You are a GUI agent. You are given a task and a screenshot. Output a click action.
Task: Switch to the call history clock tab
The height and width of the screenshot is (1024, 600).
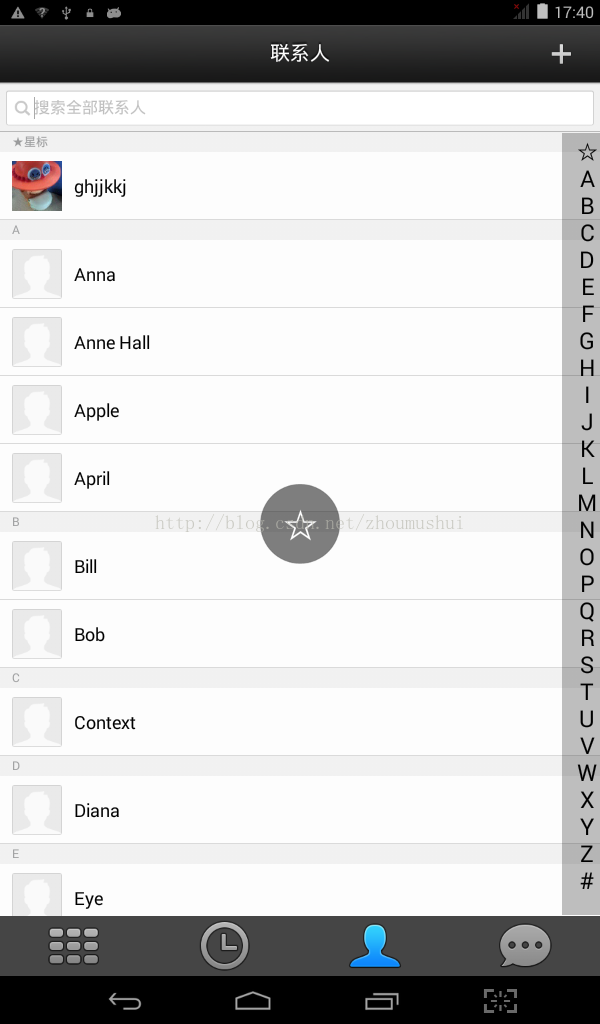tap(224, 946)
